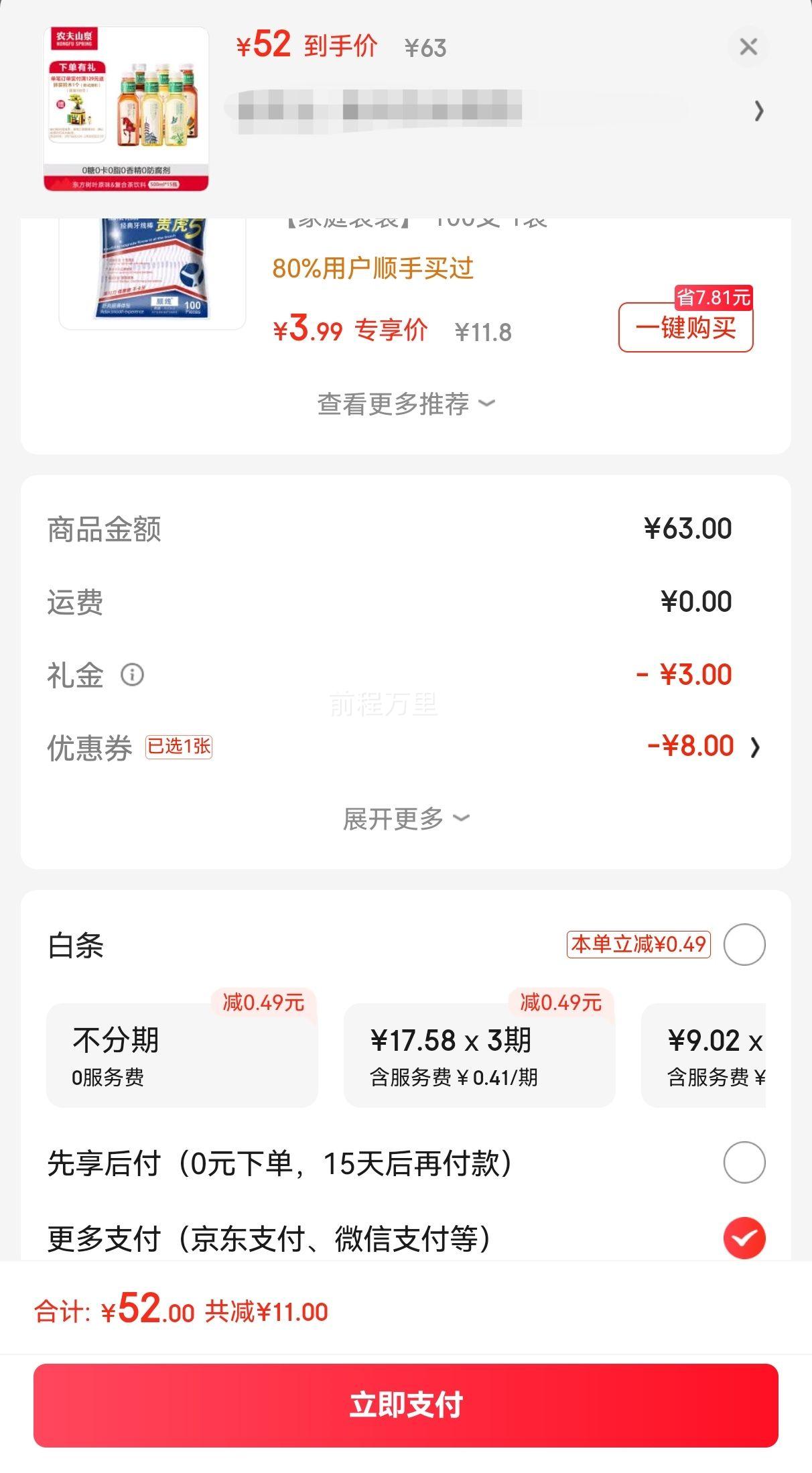Tap 立即支付 to pay now
Screen dimensions: 812x1473
click(406, 1405)
